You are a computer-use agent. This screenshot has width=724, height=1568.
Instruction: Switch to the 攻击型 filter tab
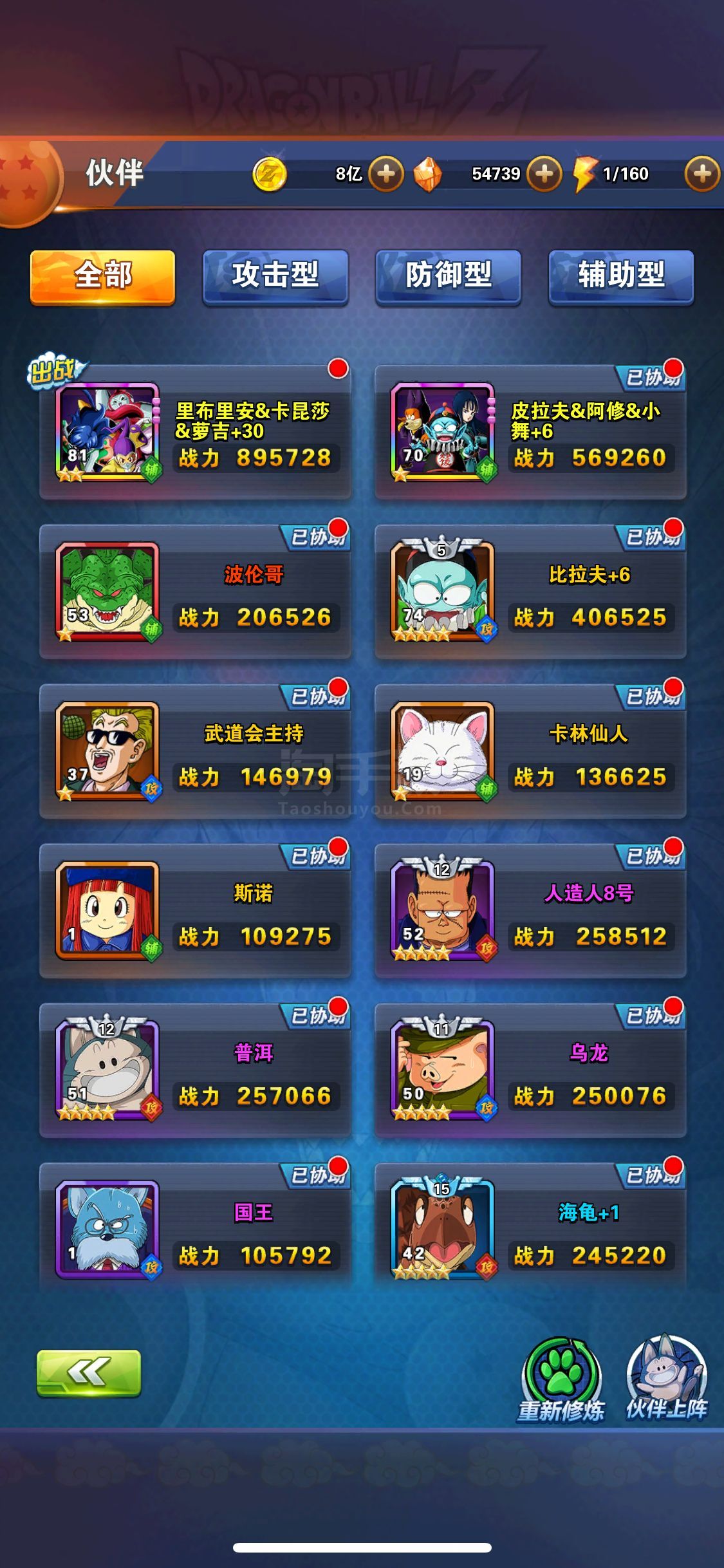point(275,277)
